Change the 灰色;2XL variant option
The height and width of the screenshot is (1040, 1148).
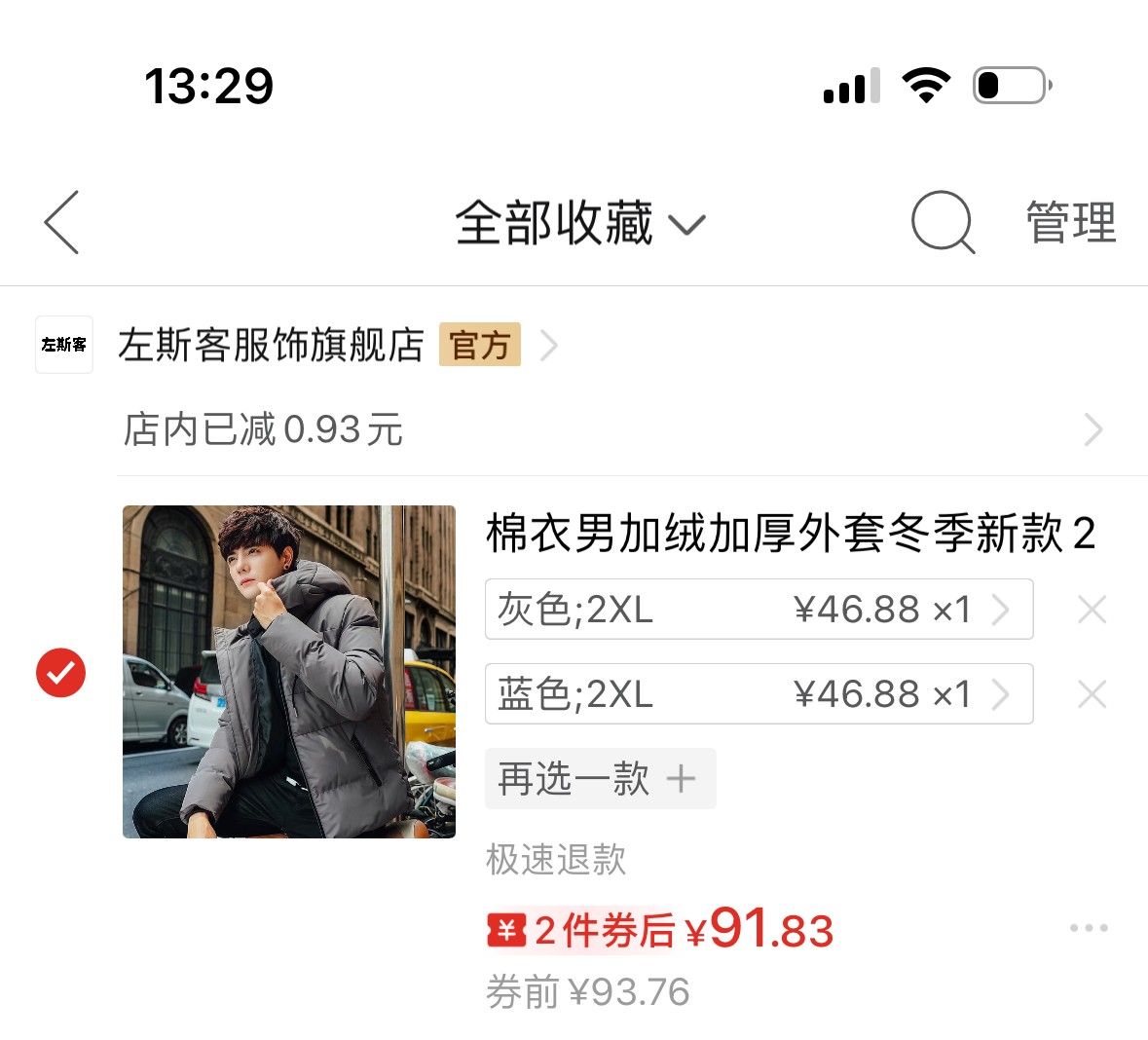[758, 610]
